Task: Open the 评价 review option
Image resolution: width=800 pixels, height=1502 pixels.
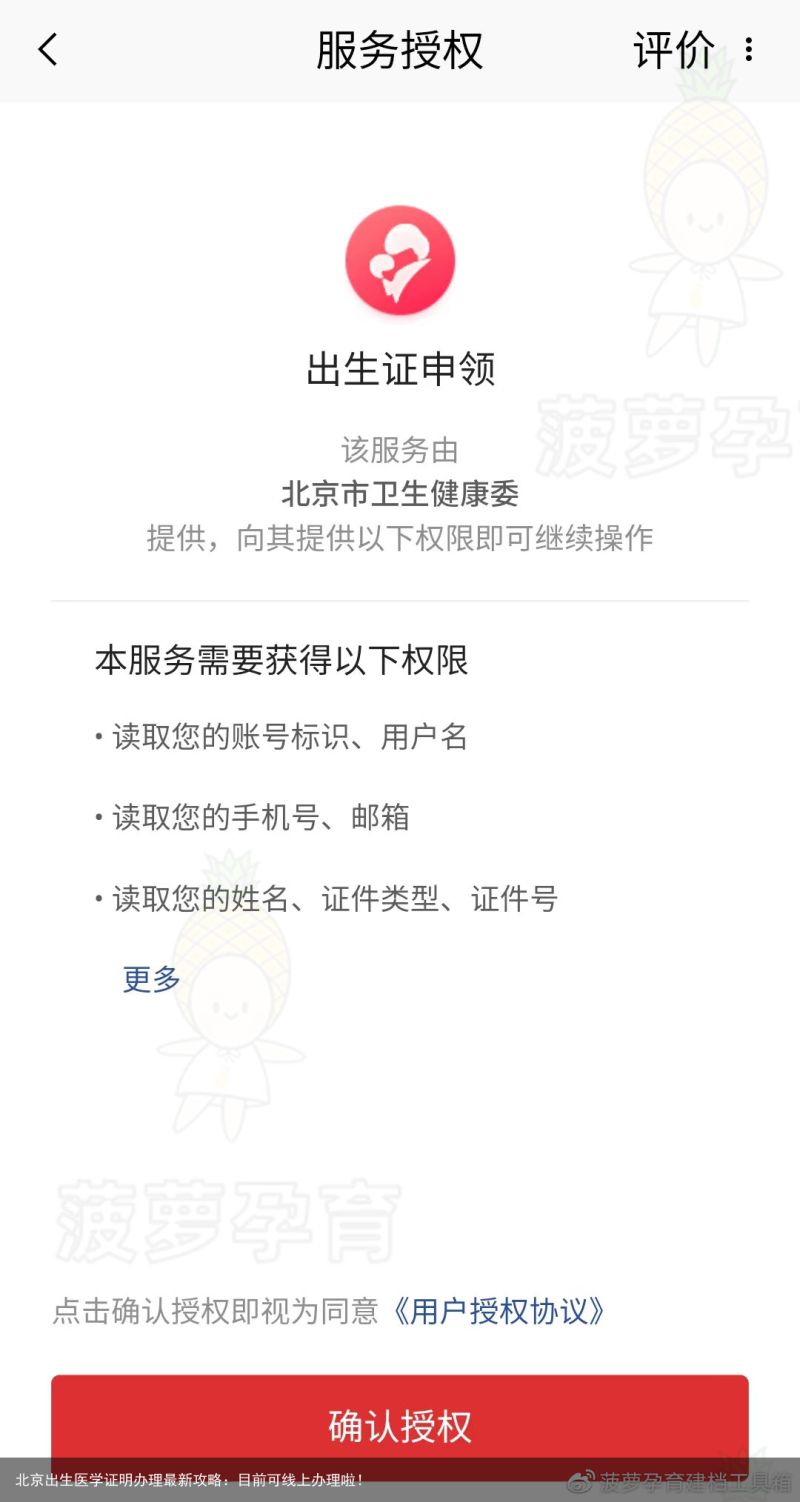Action: pos(674,50)
